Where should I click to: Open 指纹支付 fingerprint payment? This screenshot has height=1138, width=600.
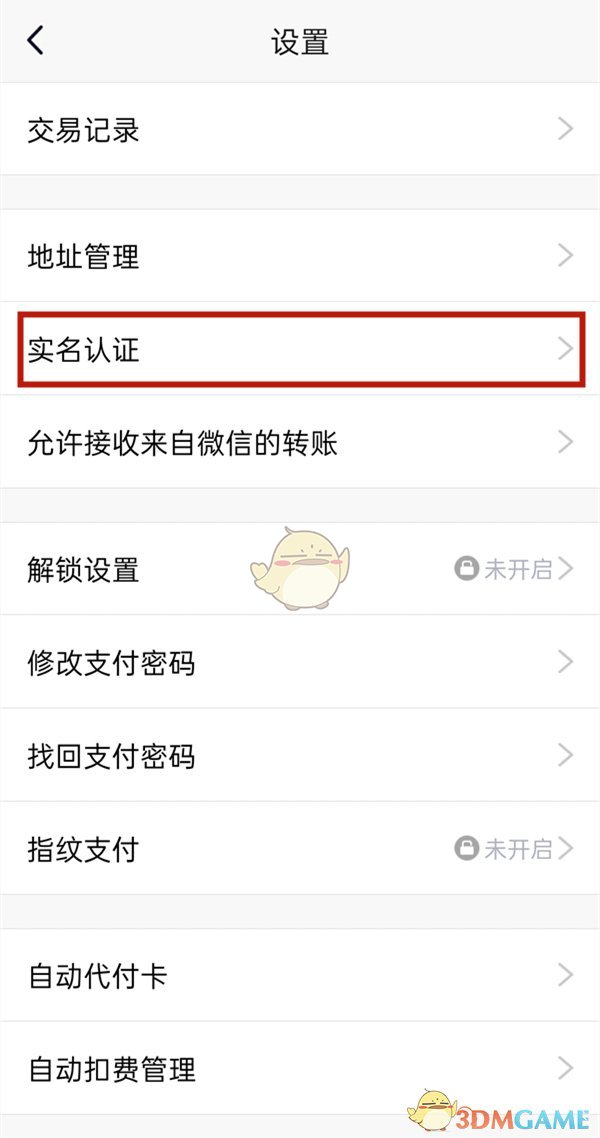300,849
